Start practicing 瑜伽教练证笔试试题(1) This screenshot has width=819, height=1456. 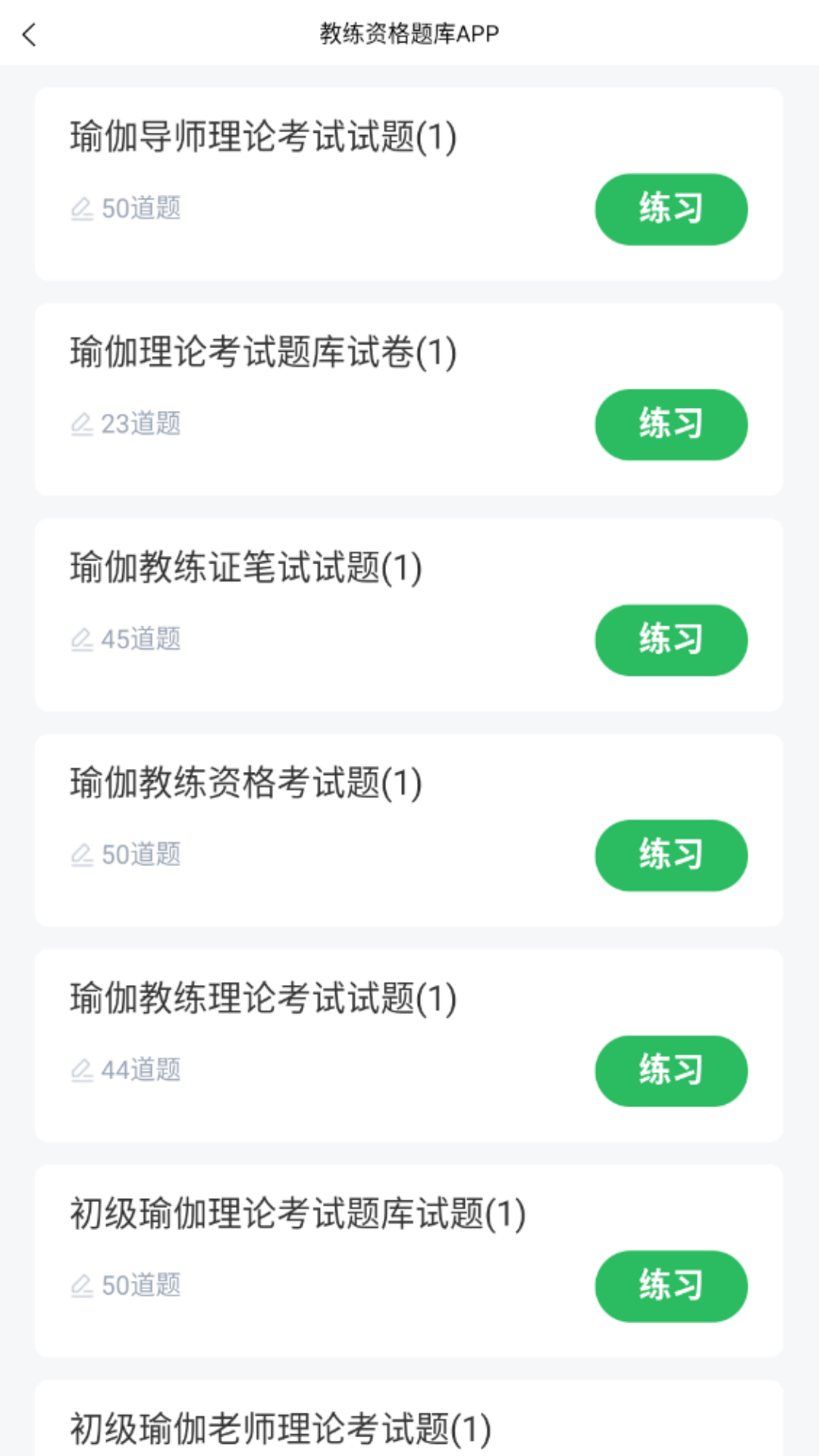670,640
